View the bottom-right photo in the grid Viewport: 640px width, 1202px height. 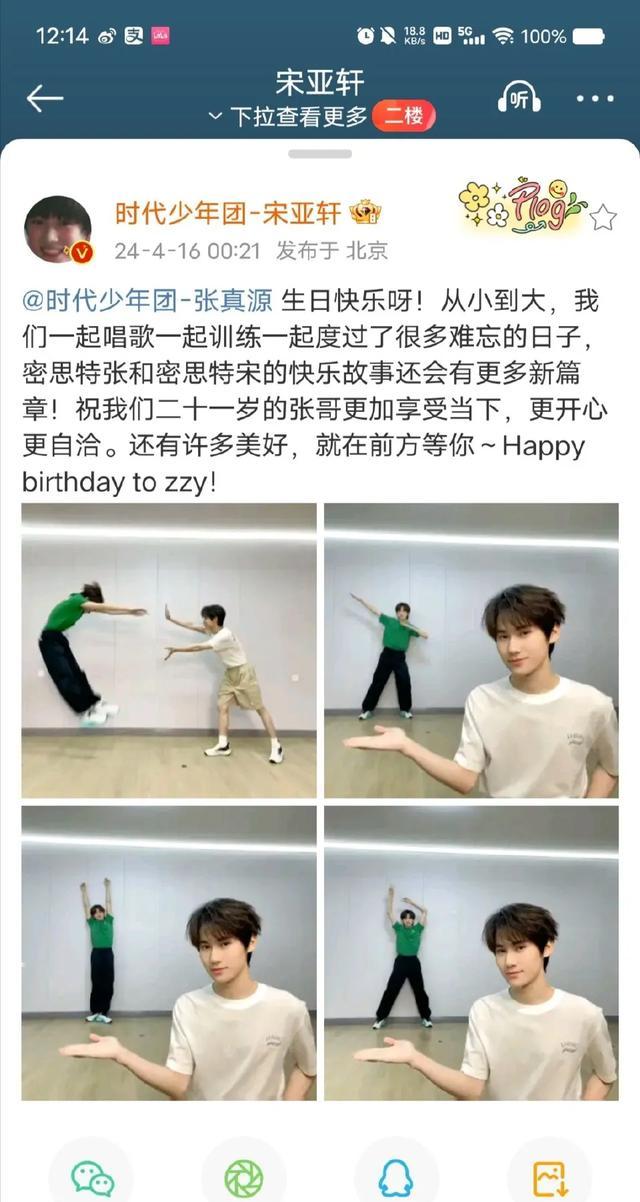tap(472, 953)
